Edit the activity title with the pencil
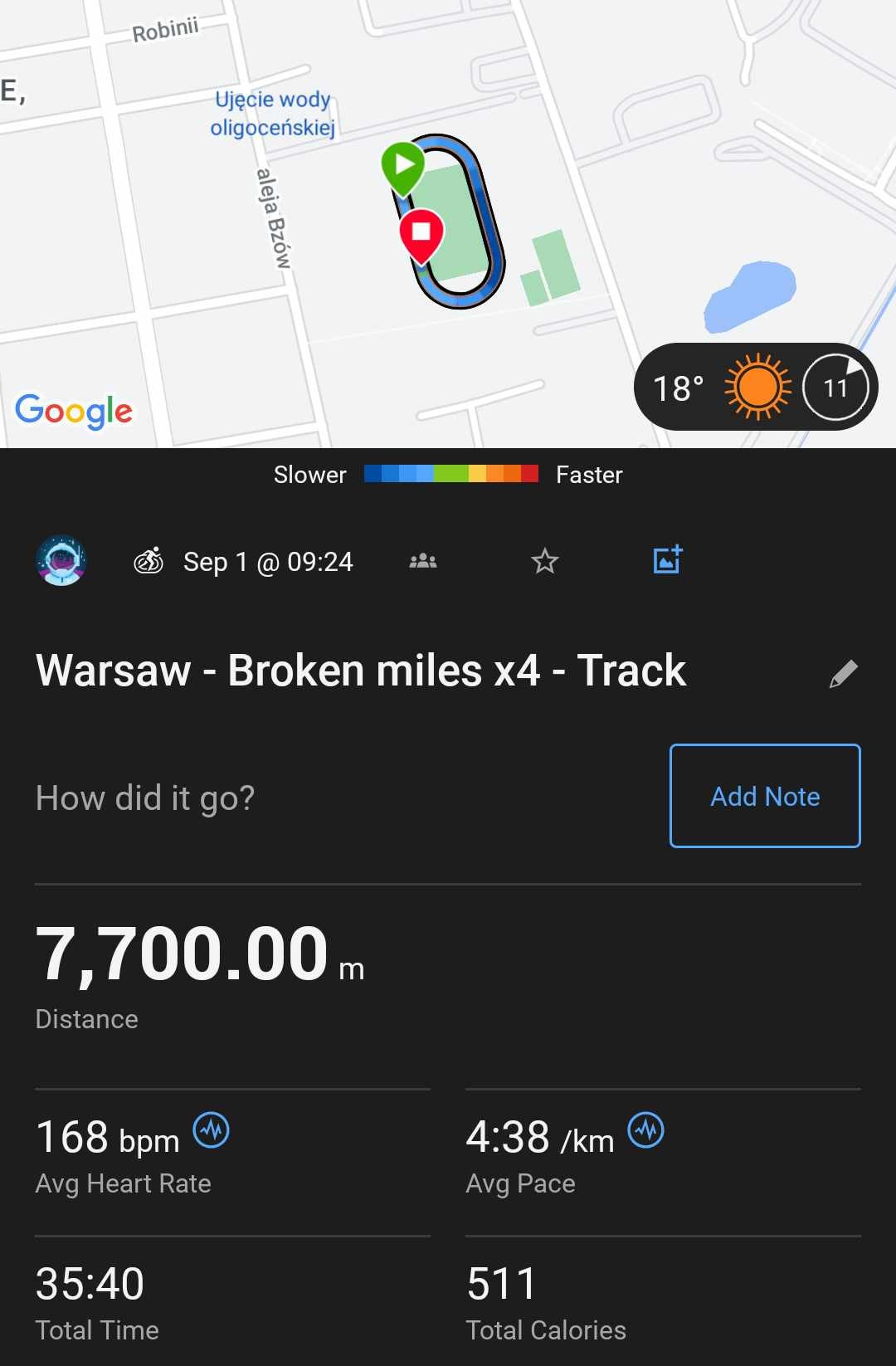Viewport: 896px width, 1366px height. point(843,674)
